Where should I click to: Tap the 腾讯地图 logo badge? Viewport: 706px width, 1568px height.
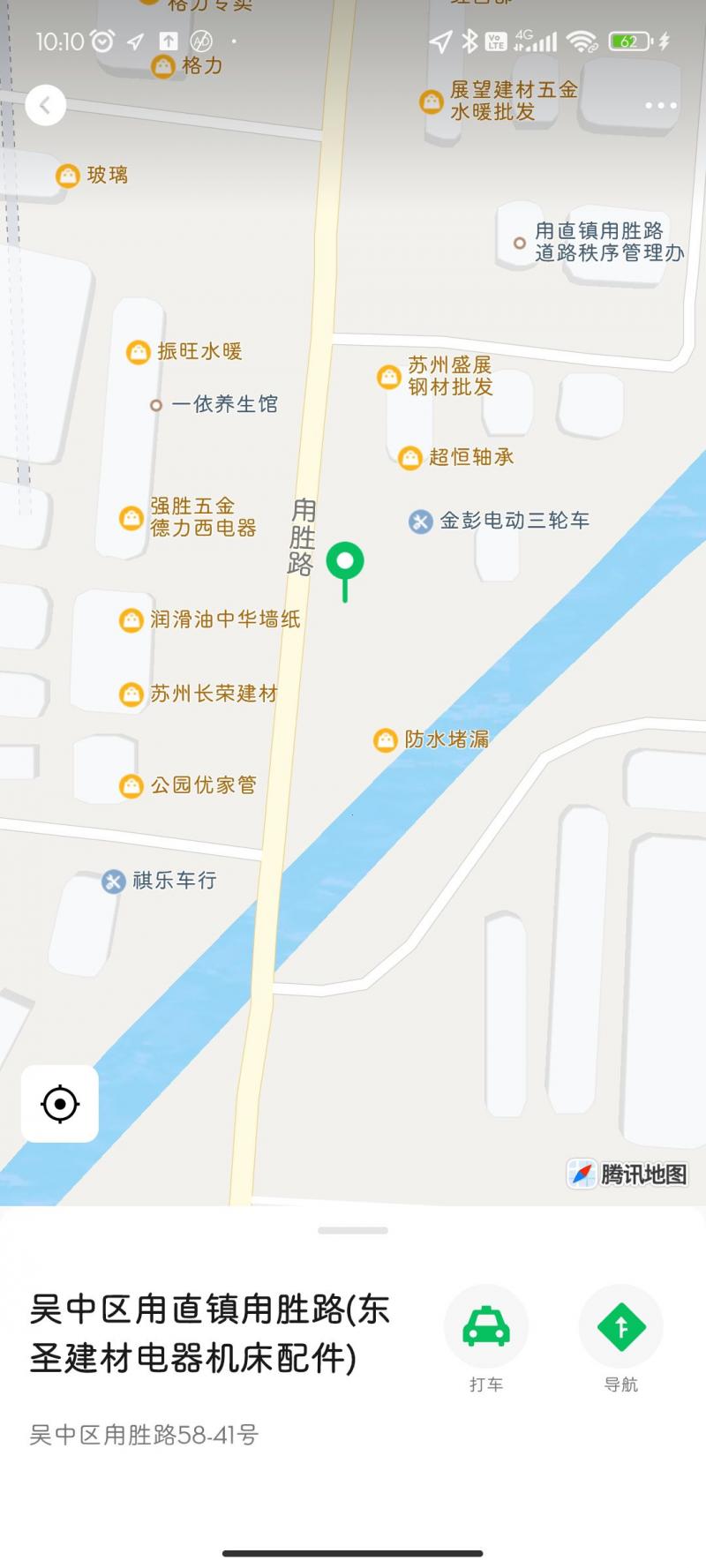627,1174
